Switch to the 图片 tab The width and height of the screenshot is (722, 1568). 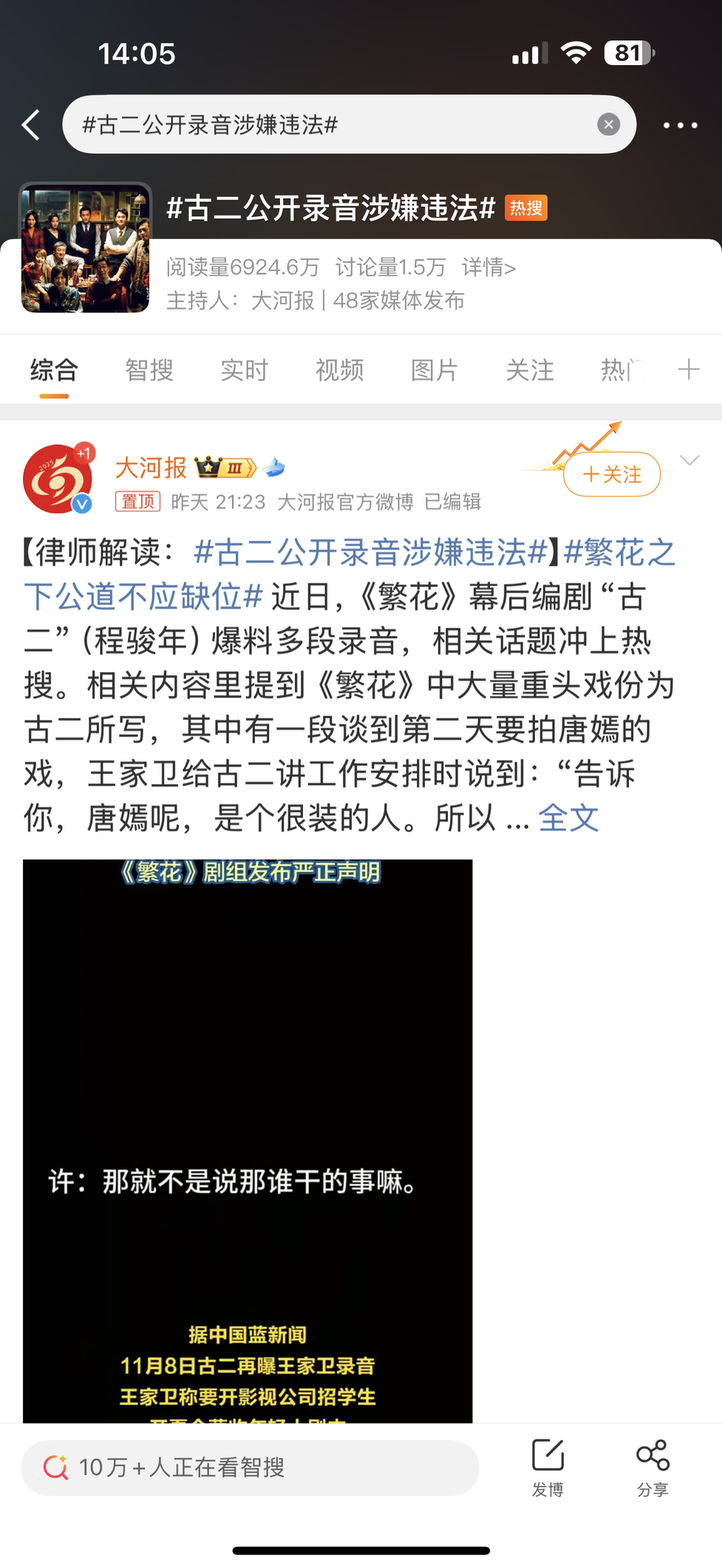(435, 369)
